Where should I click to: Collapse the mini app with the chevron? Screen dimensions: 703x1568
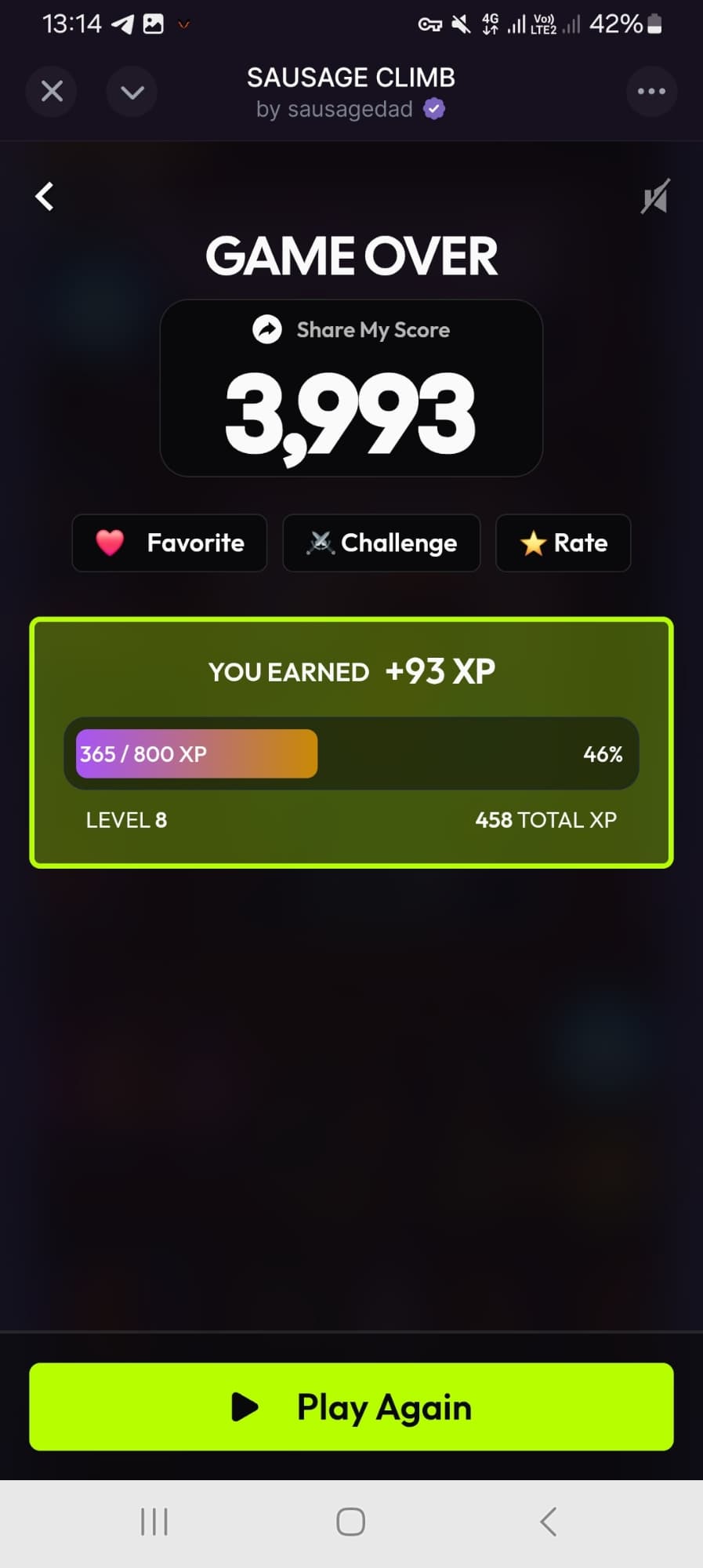click(132, 92)
